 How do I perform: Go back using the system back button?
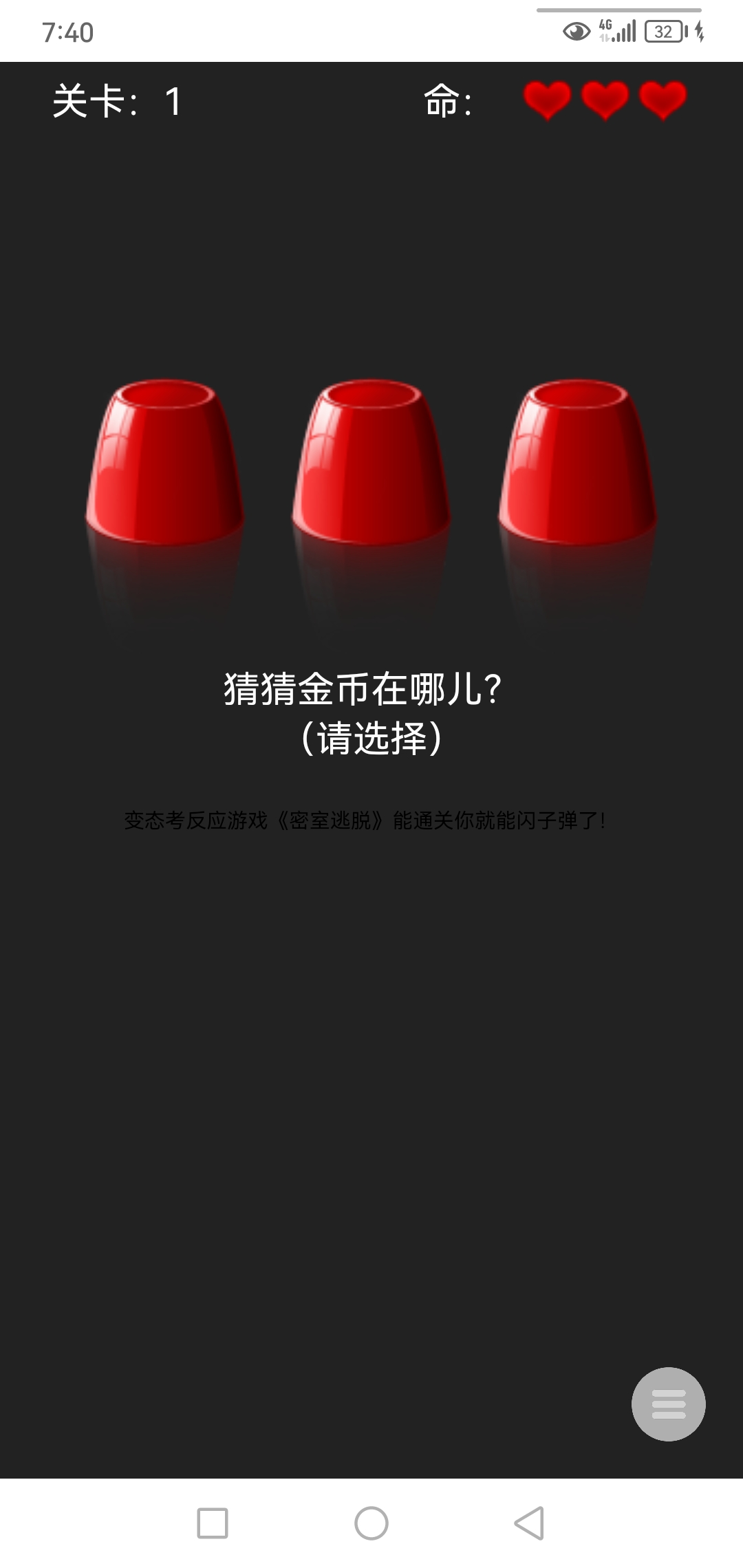529,1523
